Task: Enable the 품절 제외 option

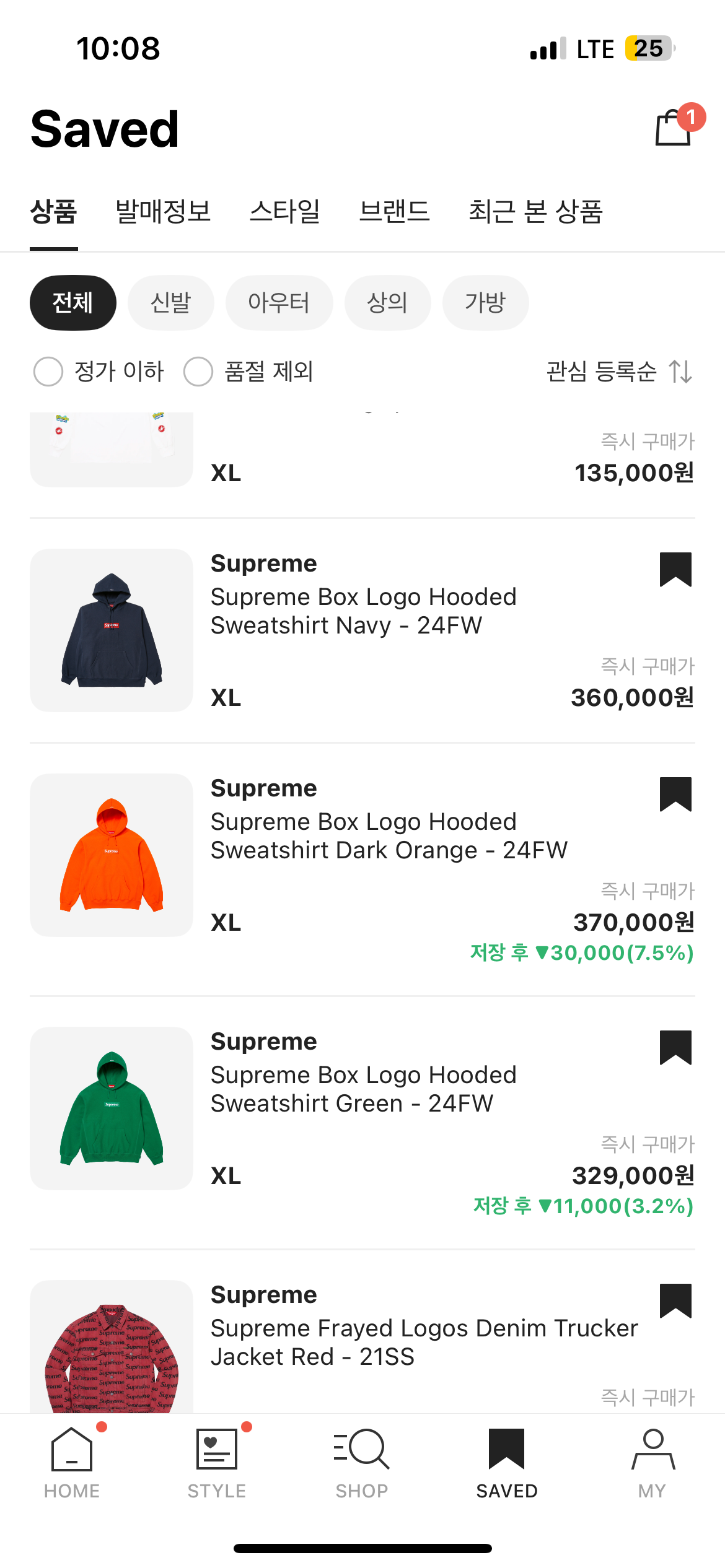Action: pos(248,372)
